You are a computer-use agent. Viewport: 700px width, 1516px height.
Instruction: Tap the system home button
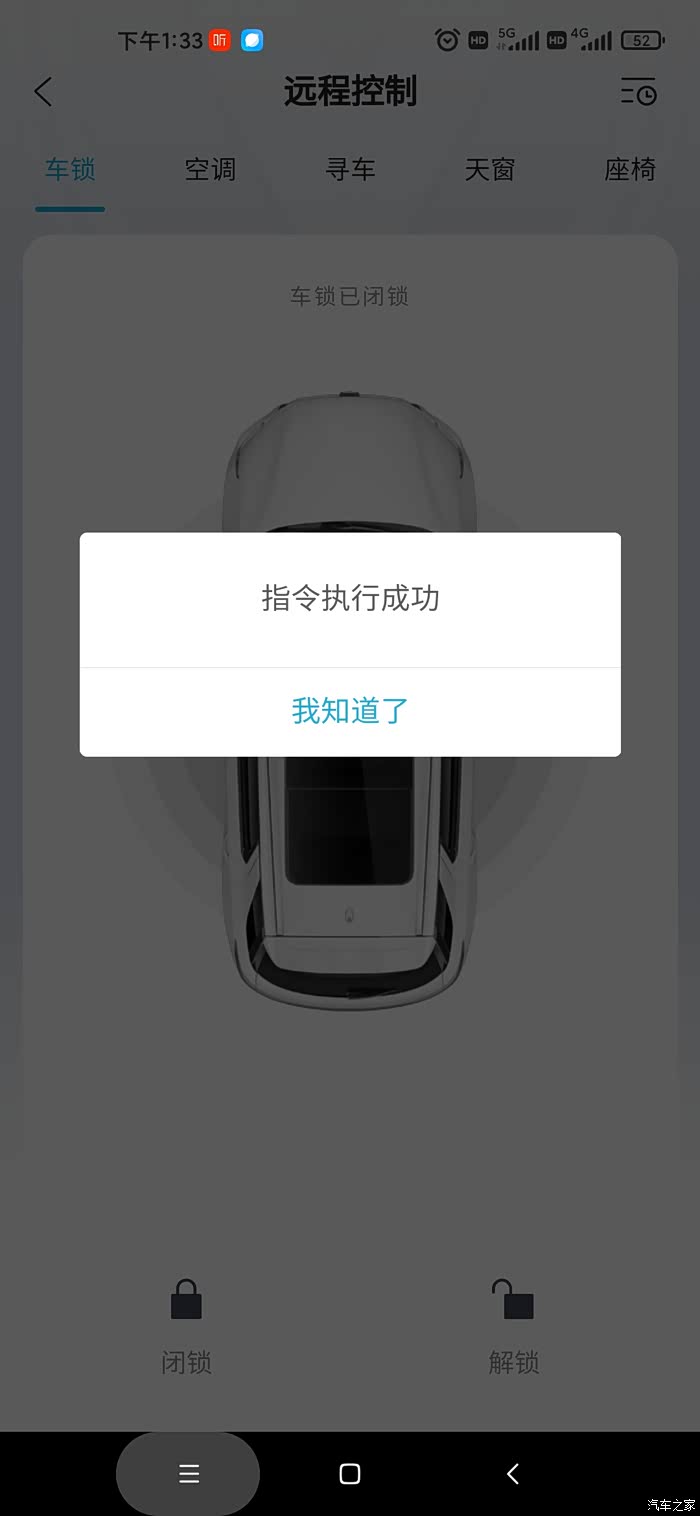[350, 1473]
